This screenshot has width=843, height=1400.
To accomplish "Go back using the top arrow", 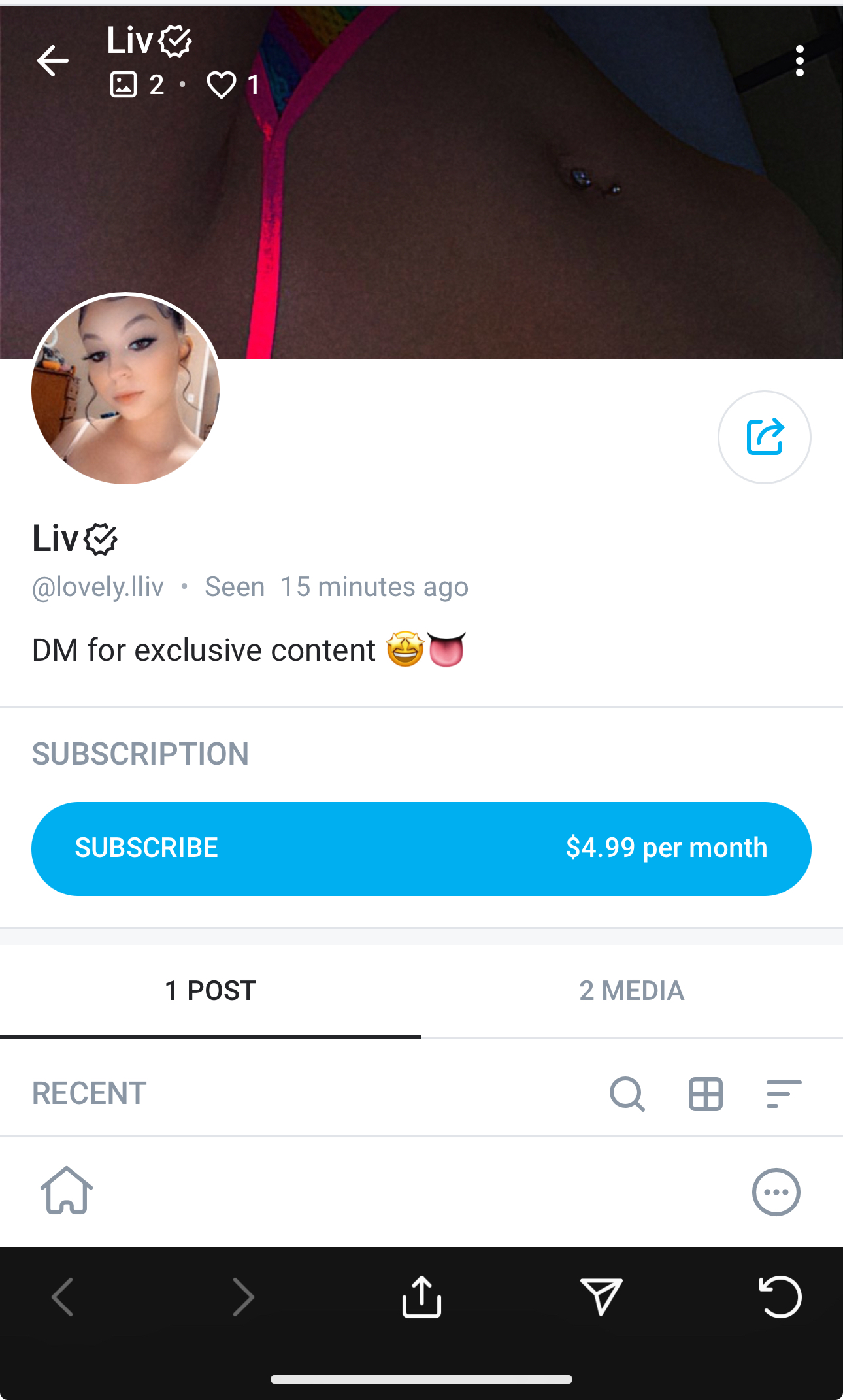I will pyautogui.click(x=52, y=61).
